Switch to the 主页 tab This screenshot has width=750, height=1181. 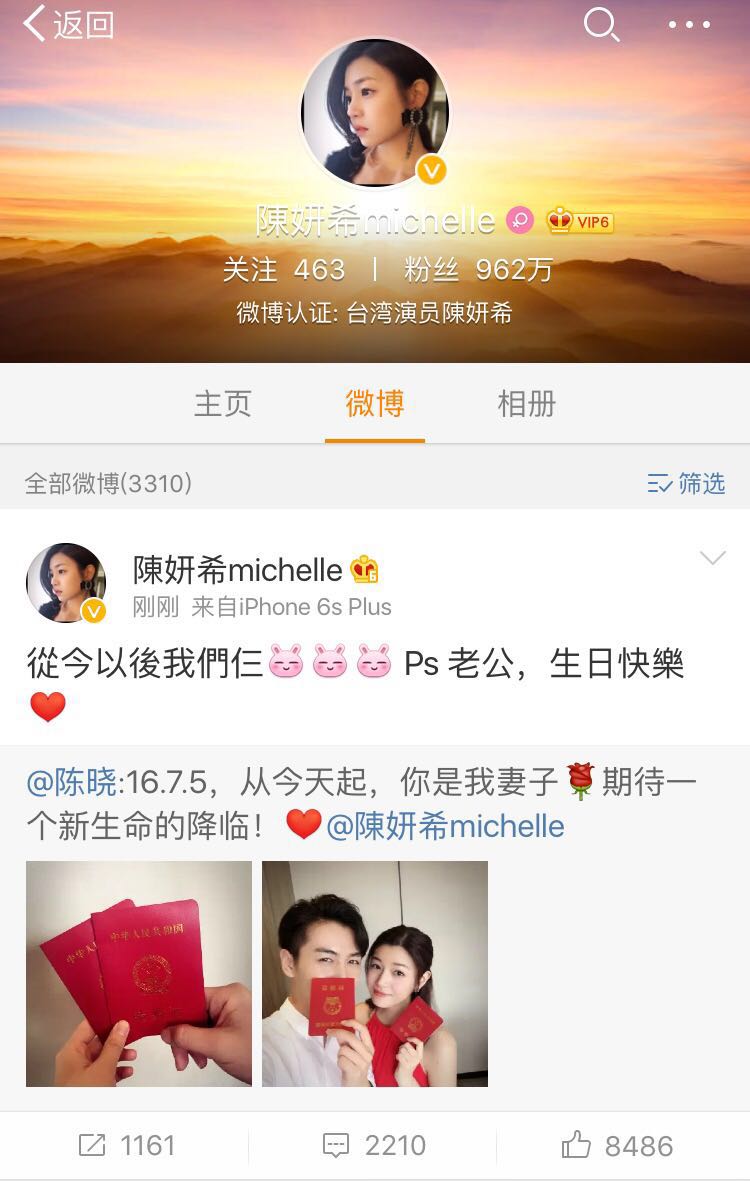[222, 404]
